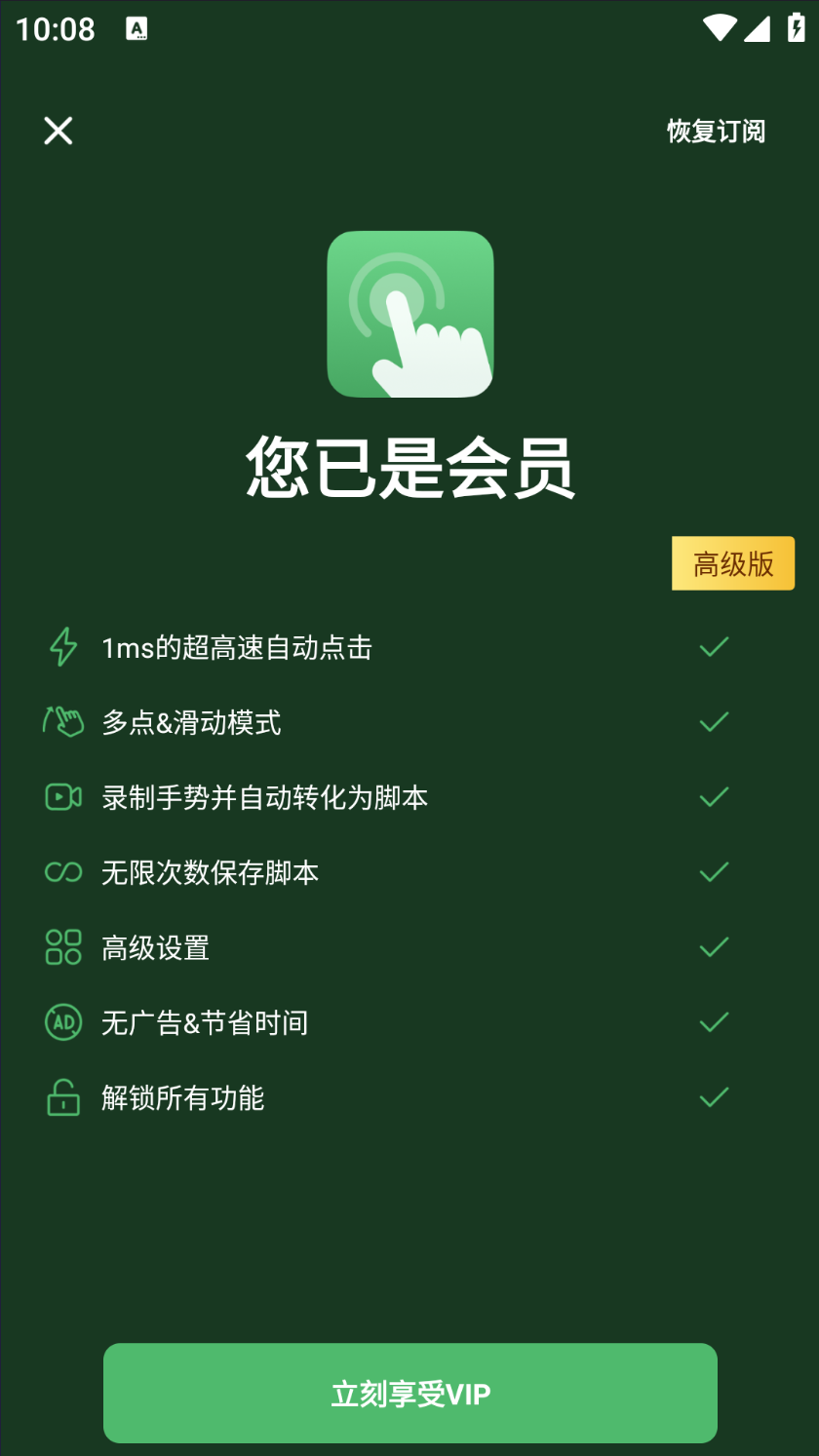This screenshot has height=1456, width=819.
Task: Close the membership screen
Action: coord(58,131)
